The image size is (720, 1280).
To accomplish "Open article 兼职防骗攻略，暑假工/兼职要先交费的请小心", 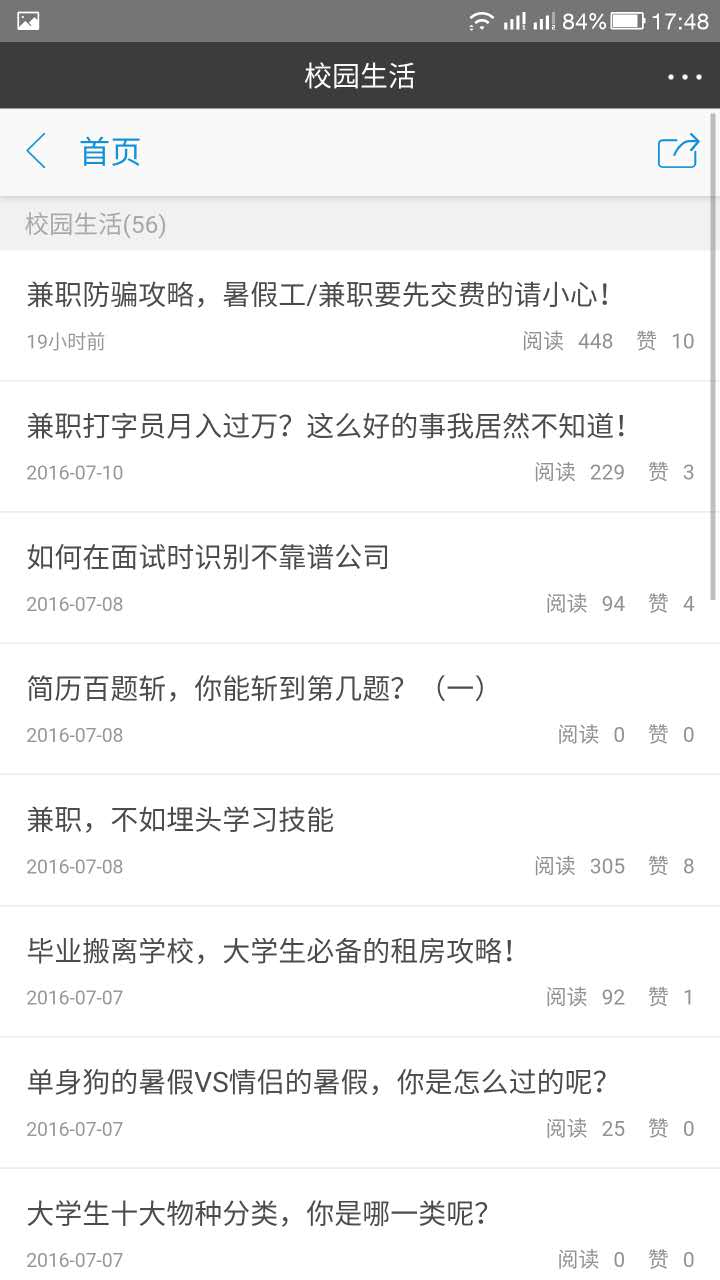I will [x=318, y=296].
